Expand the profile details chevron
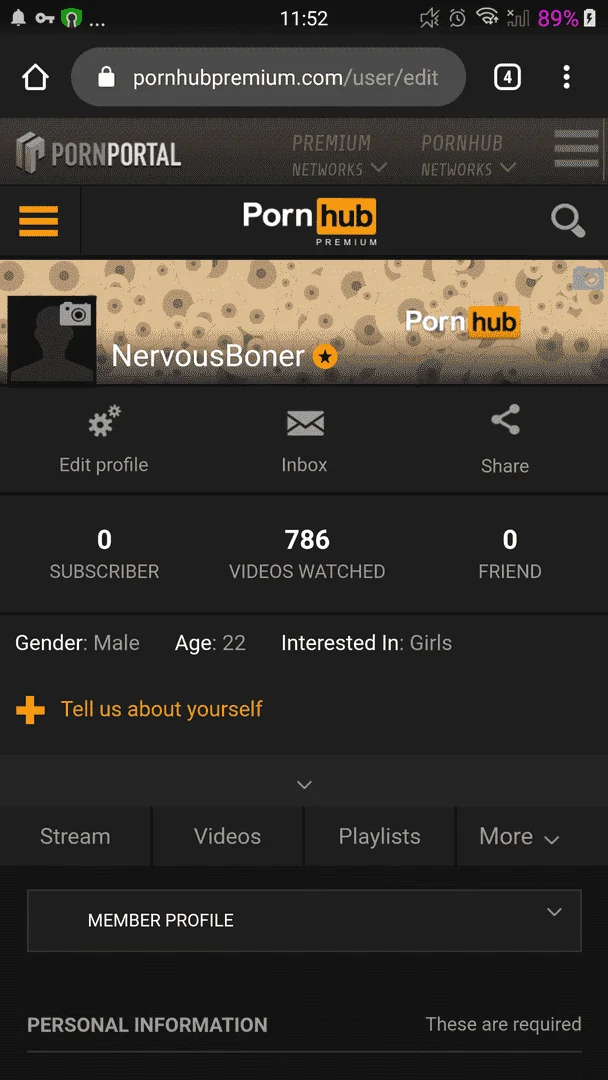Screen dimensions: 608x1080 click(304, 785)
